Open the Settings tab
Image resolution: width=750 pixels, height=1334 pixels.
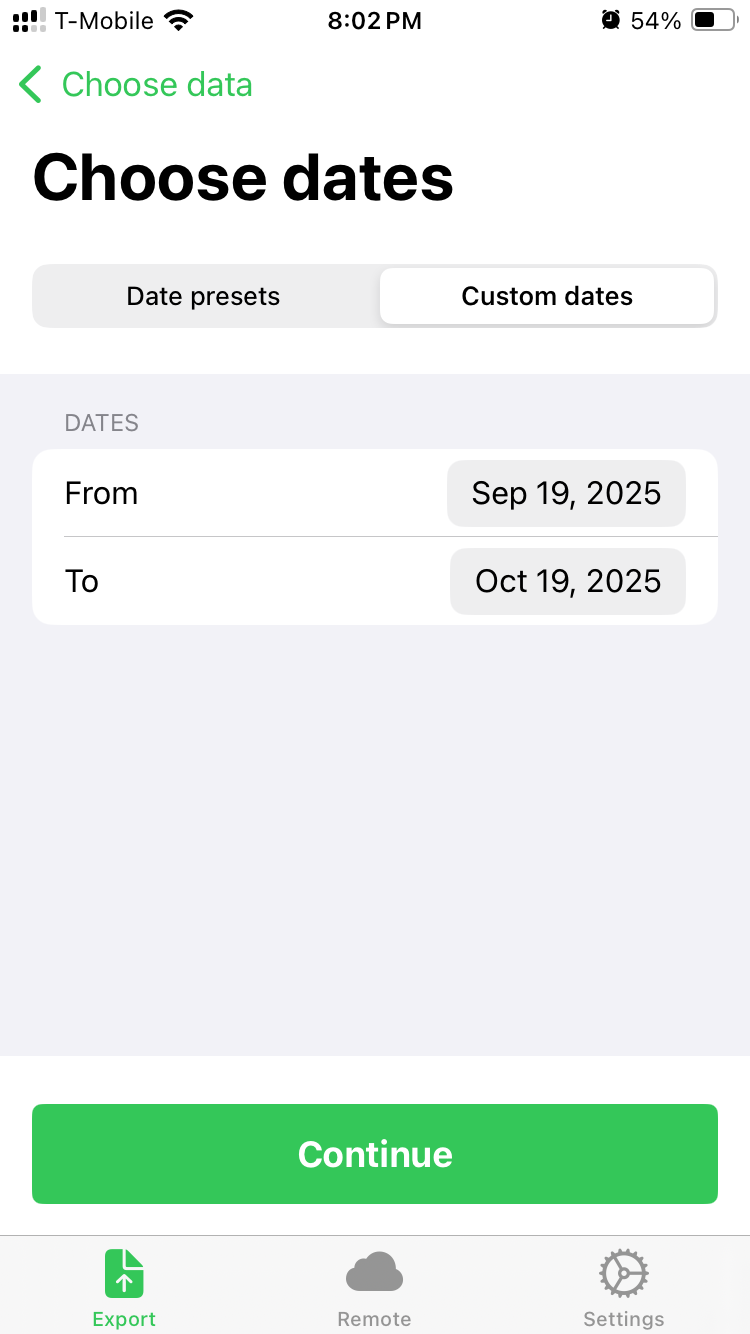click(x=623, y=1288)
